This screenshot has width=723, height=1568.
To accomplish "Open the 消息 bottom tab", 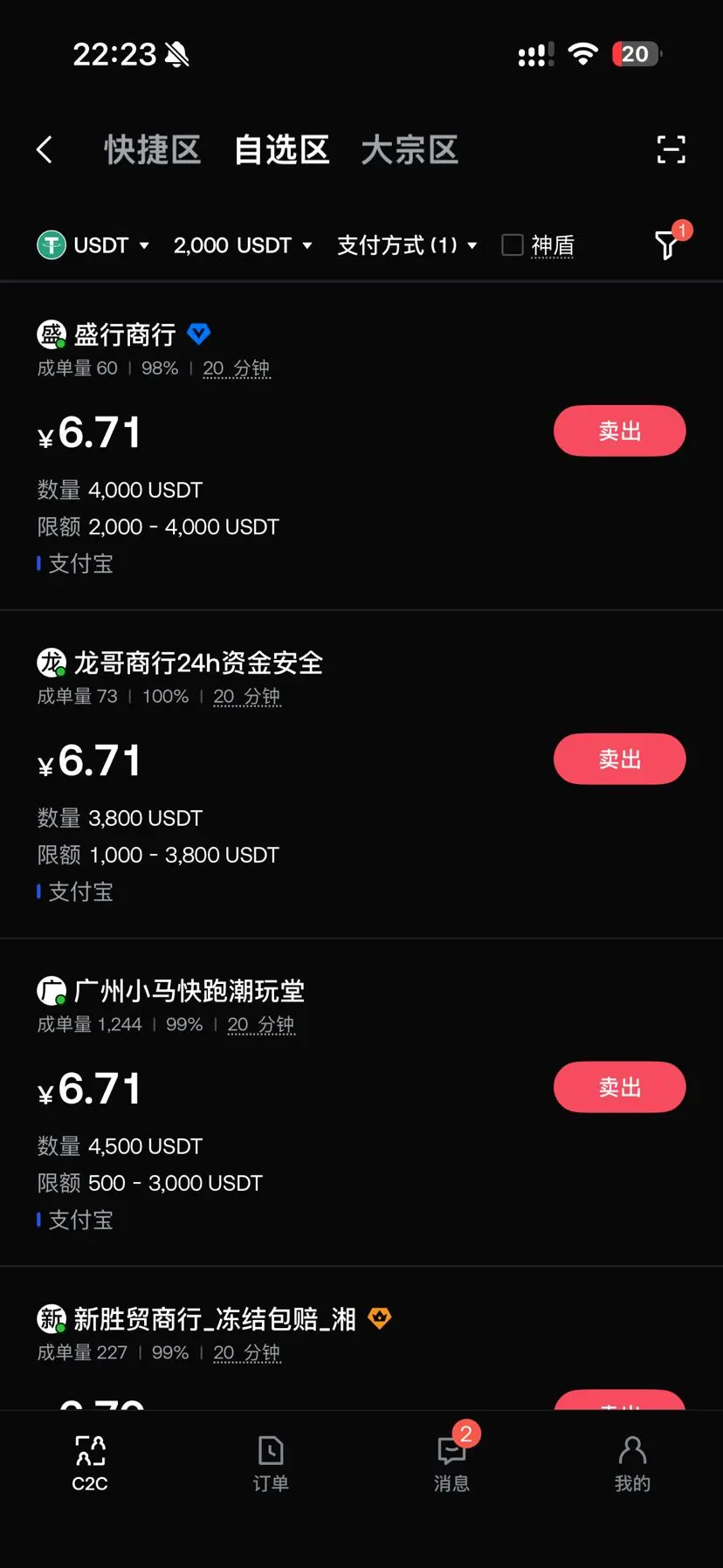I will click(451, 1463).
